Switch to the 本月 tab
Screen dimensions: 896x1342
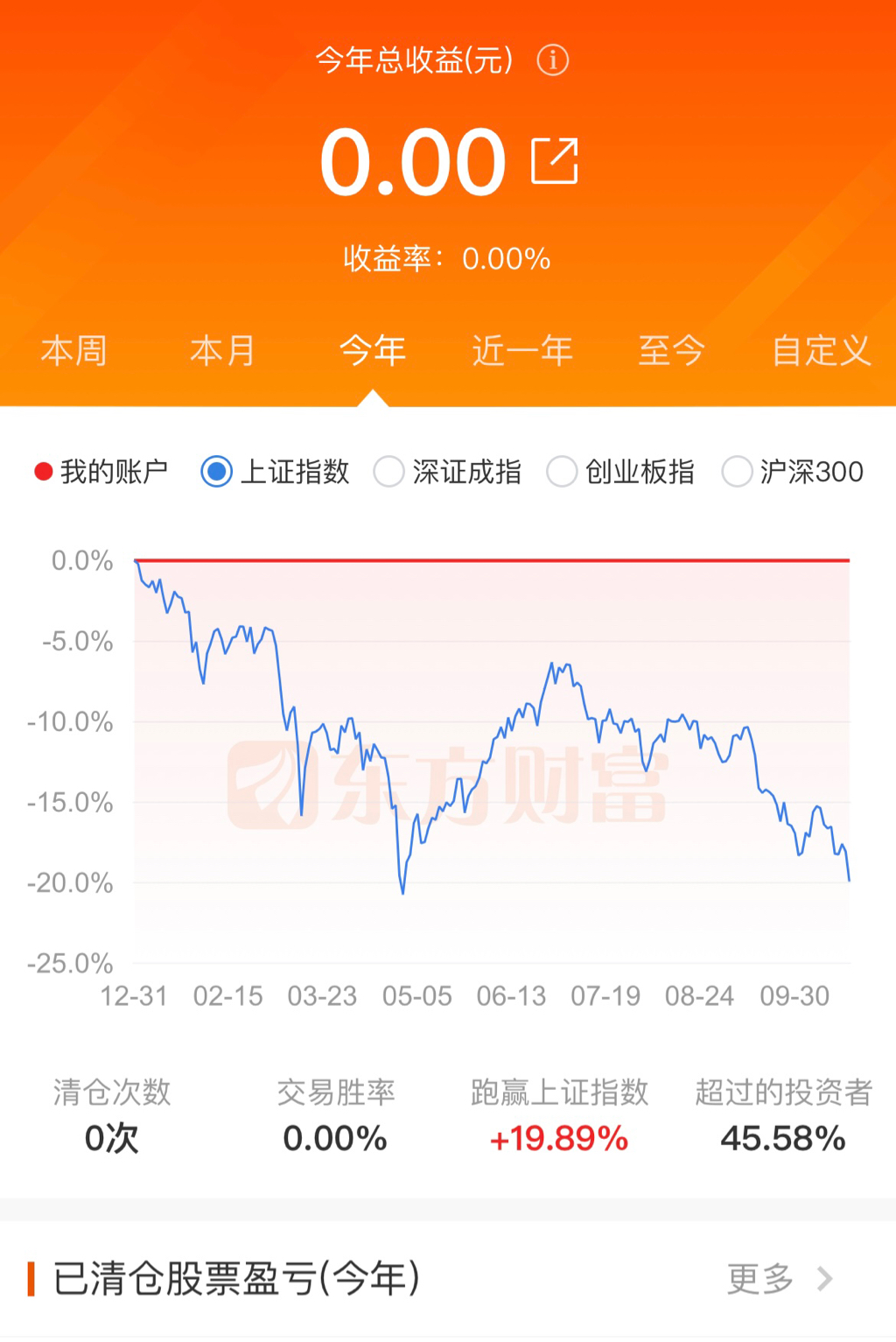point(223,351)
